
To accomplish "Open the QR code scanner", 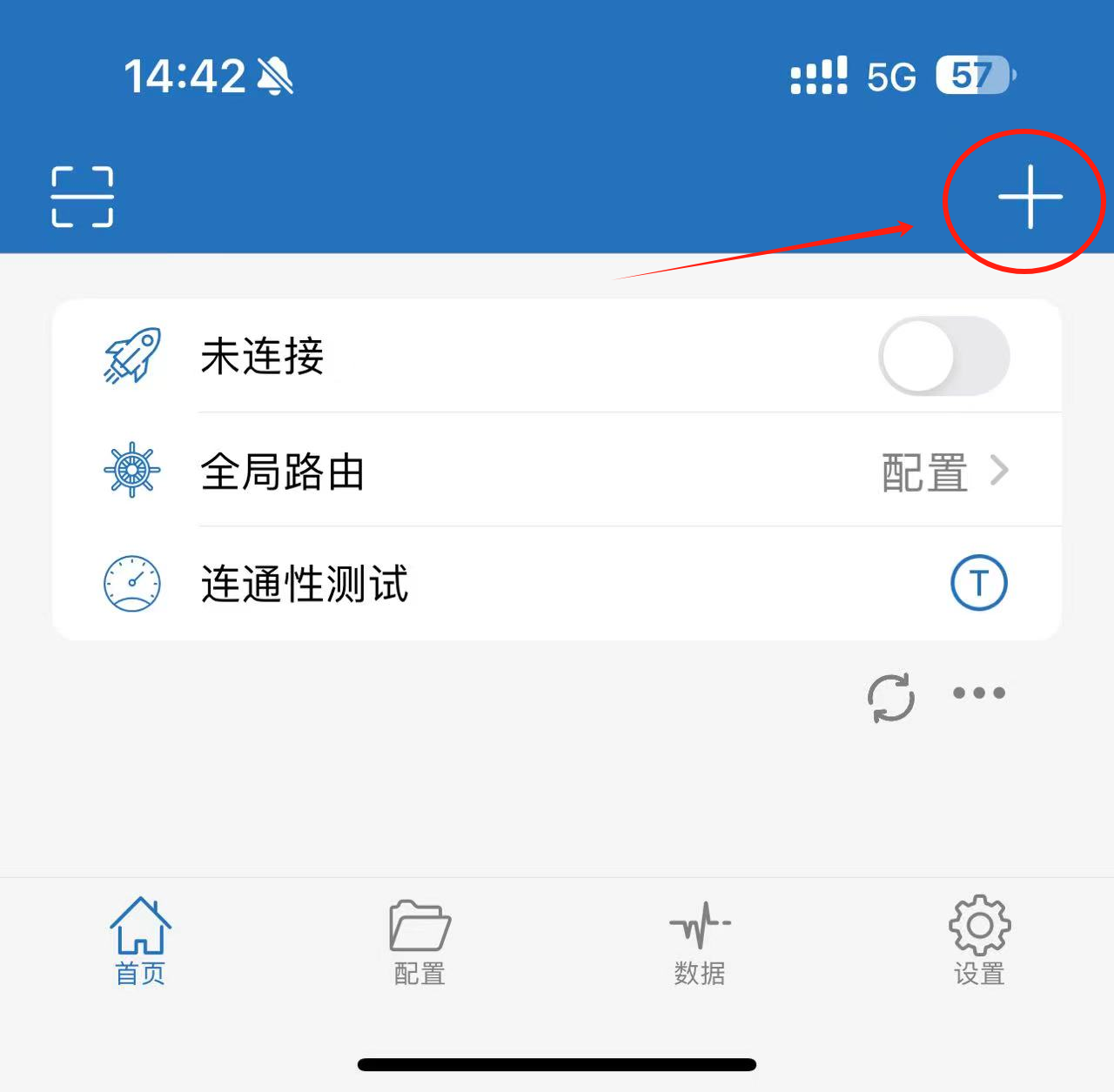I will [82, 197].
